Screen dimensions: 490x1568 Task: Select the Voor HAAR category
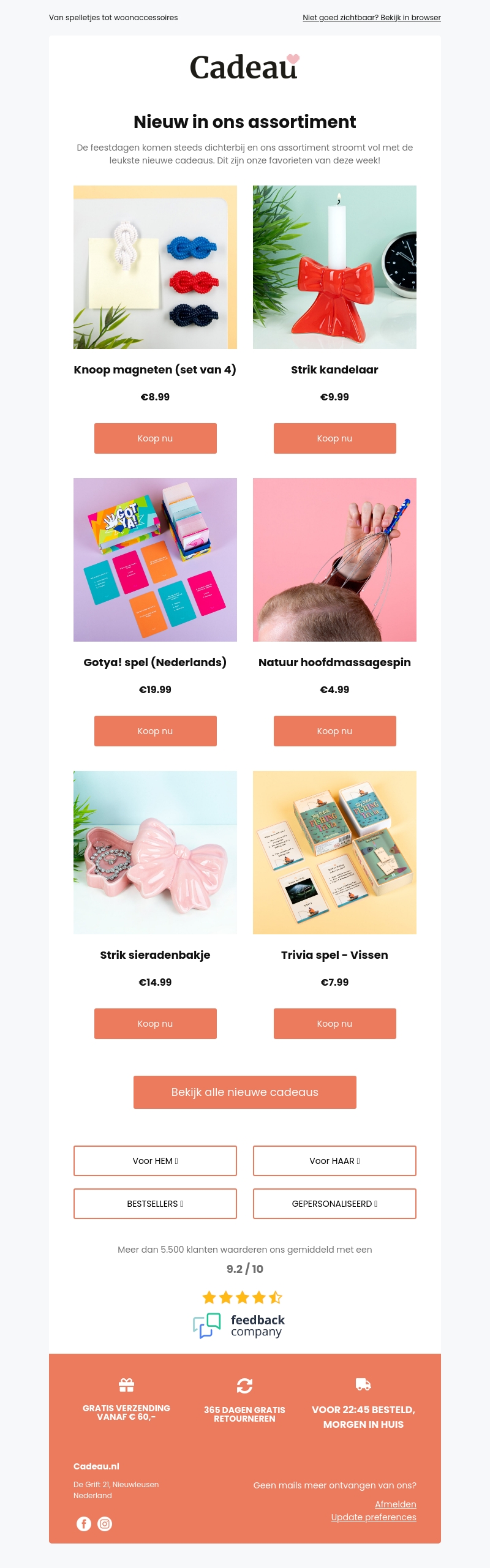click(x=334, y=1161)
